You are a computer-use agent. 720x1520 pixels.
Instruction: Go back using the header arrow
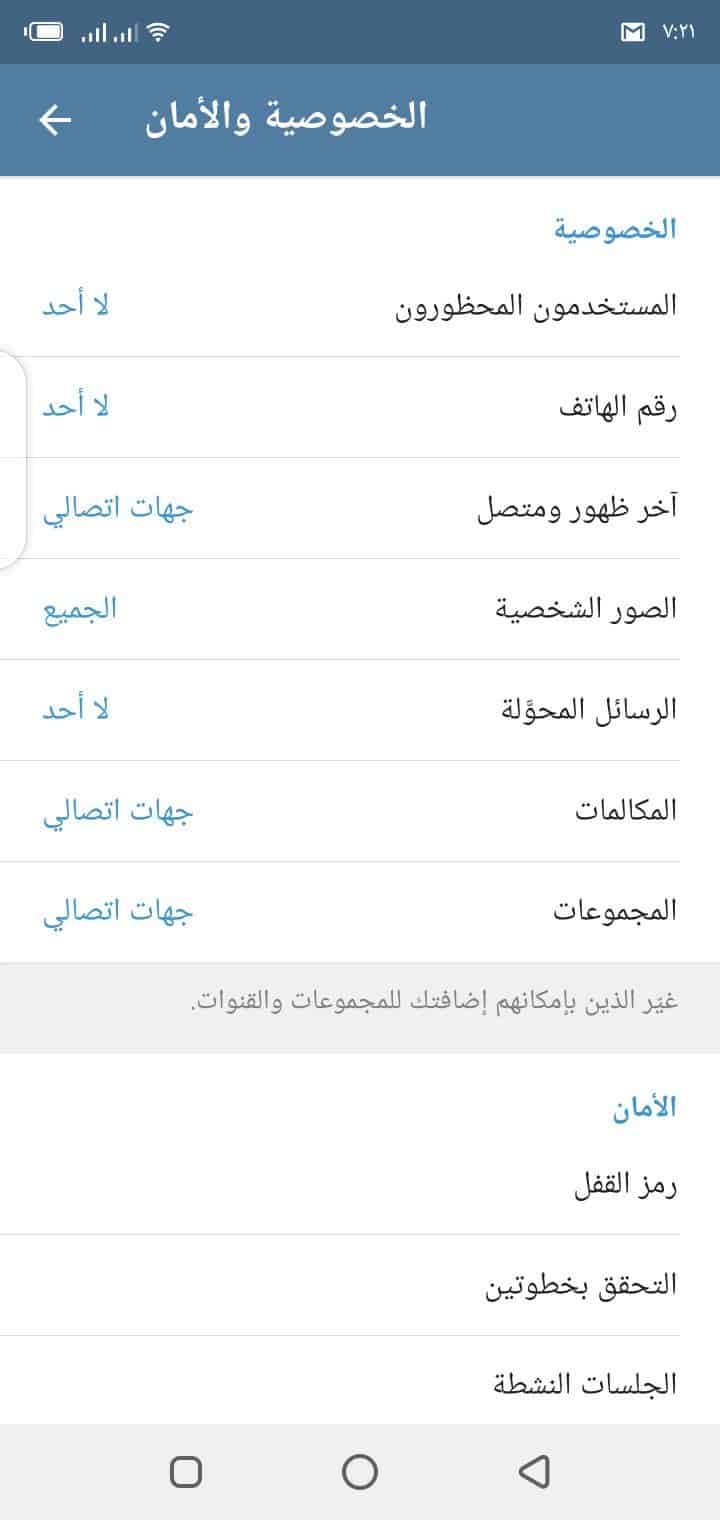[x=55, y=120]
